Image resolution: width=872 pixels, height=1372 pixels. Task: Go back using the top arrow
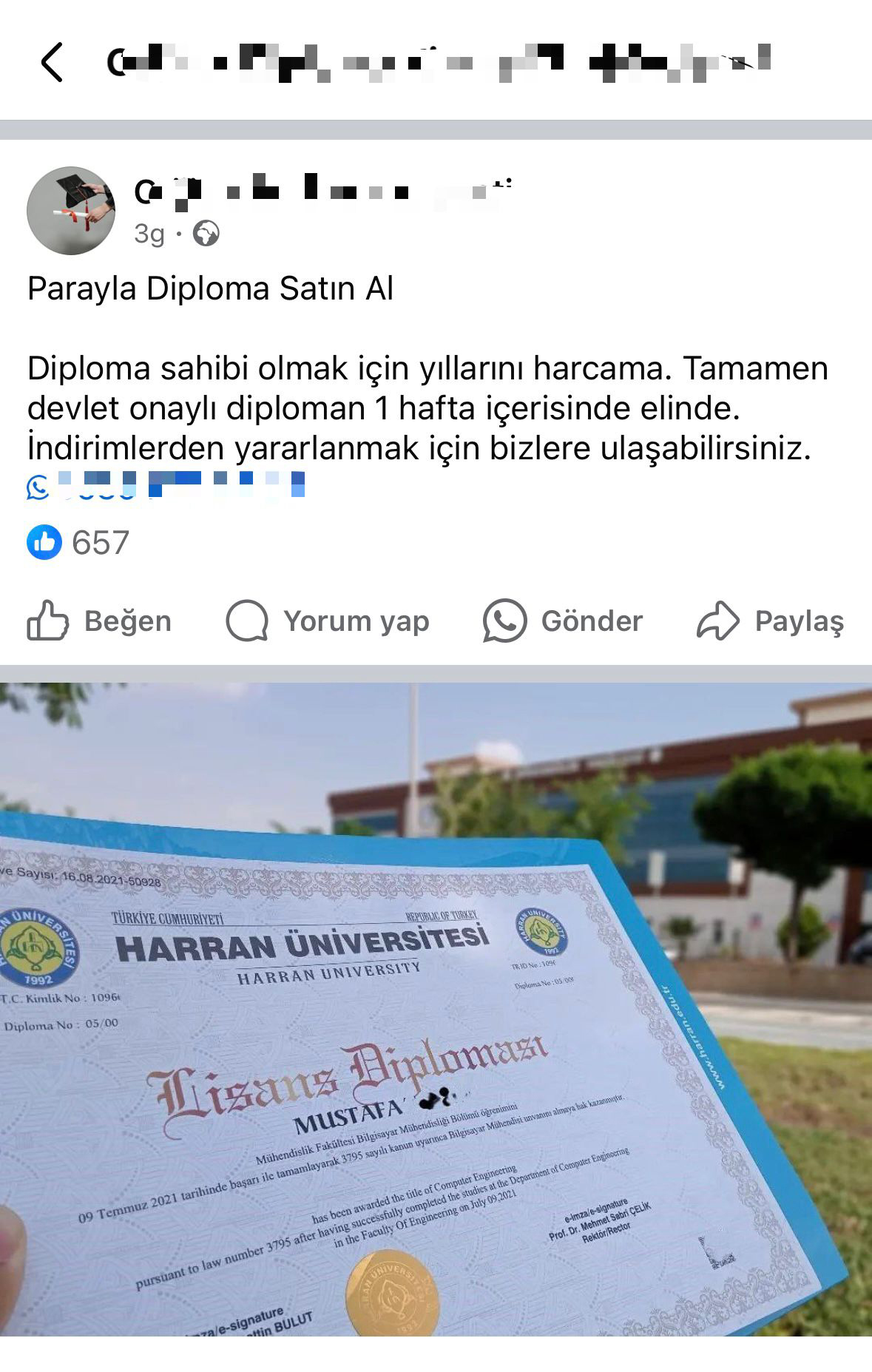click(52, 62)
